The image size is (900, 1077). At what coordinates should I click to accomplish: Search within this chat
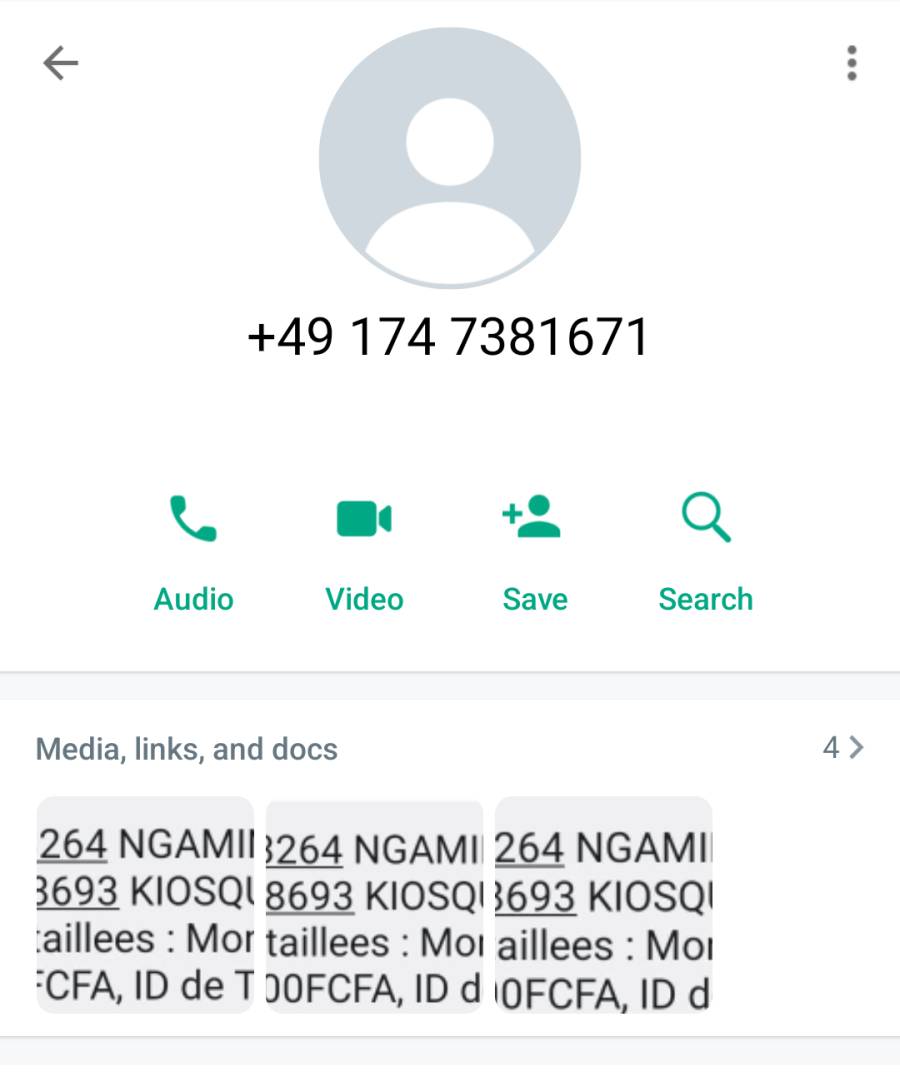click(705, 551)
